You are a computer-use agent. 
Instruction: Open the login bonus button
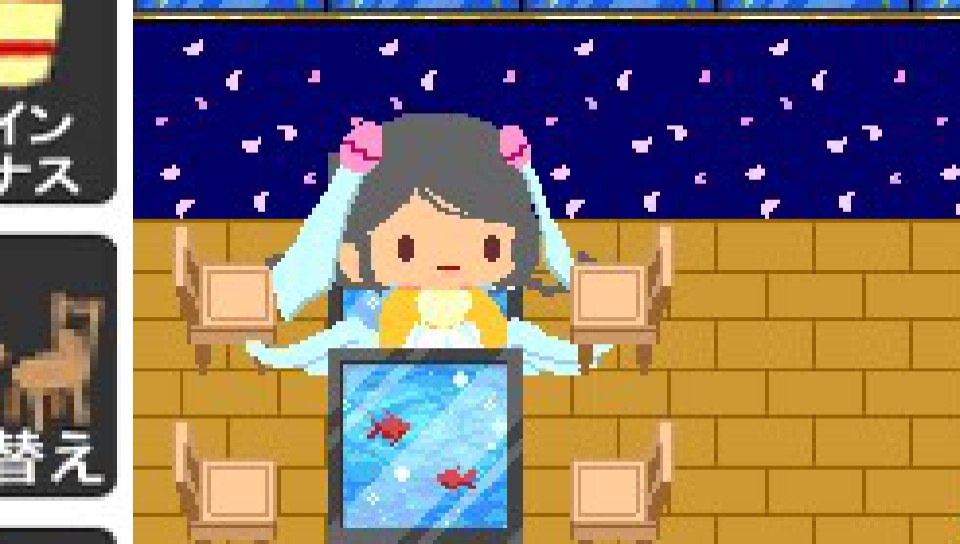(55, 100)
